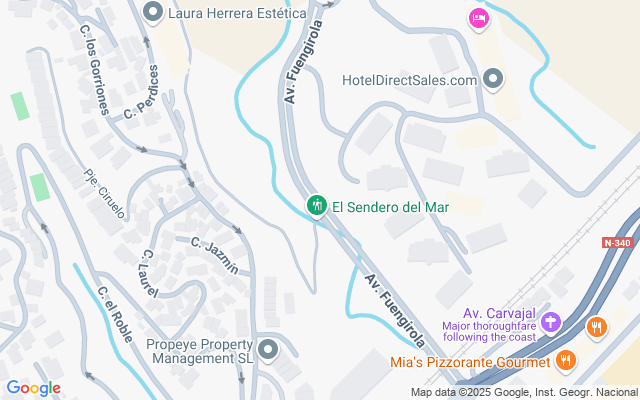Open the Laura Herrera Estética marker
Viewport: 640px width, 400px height.
(153, 13)
